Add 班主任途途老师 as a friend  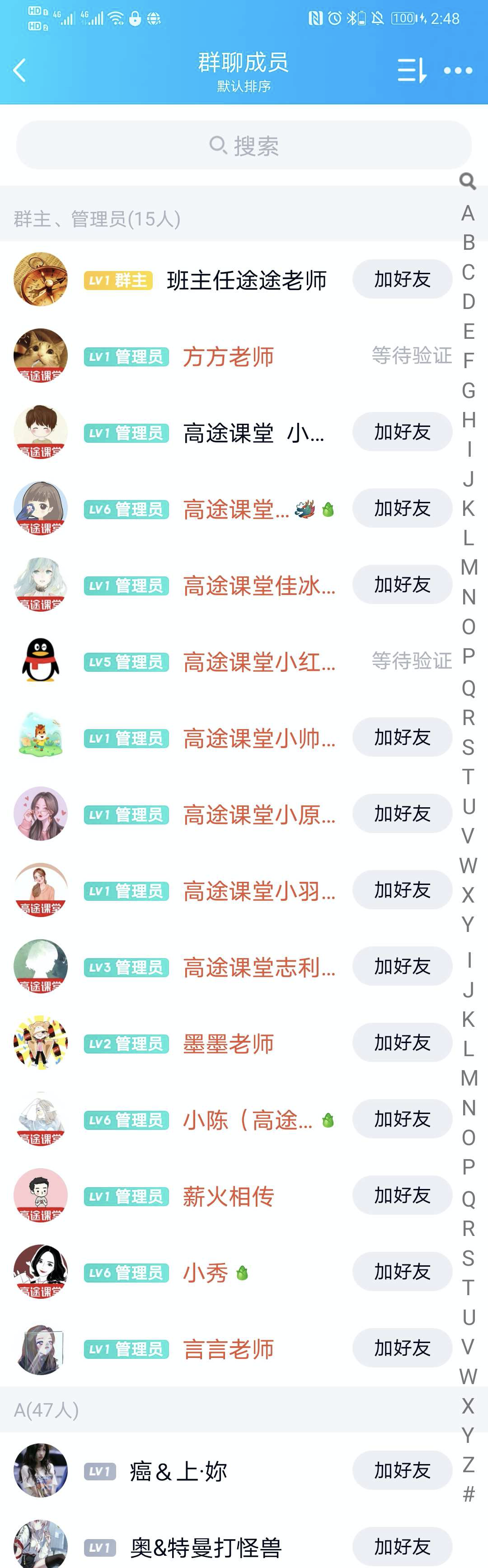click(402, 279)
